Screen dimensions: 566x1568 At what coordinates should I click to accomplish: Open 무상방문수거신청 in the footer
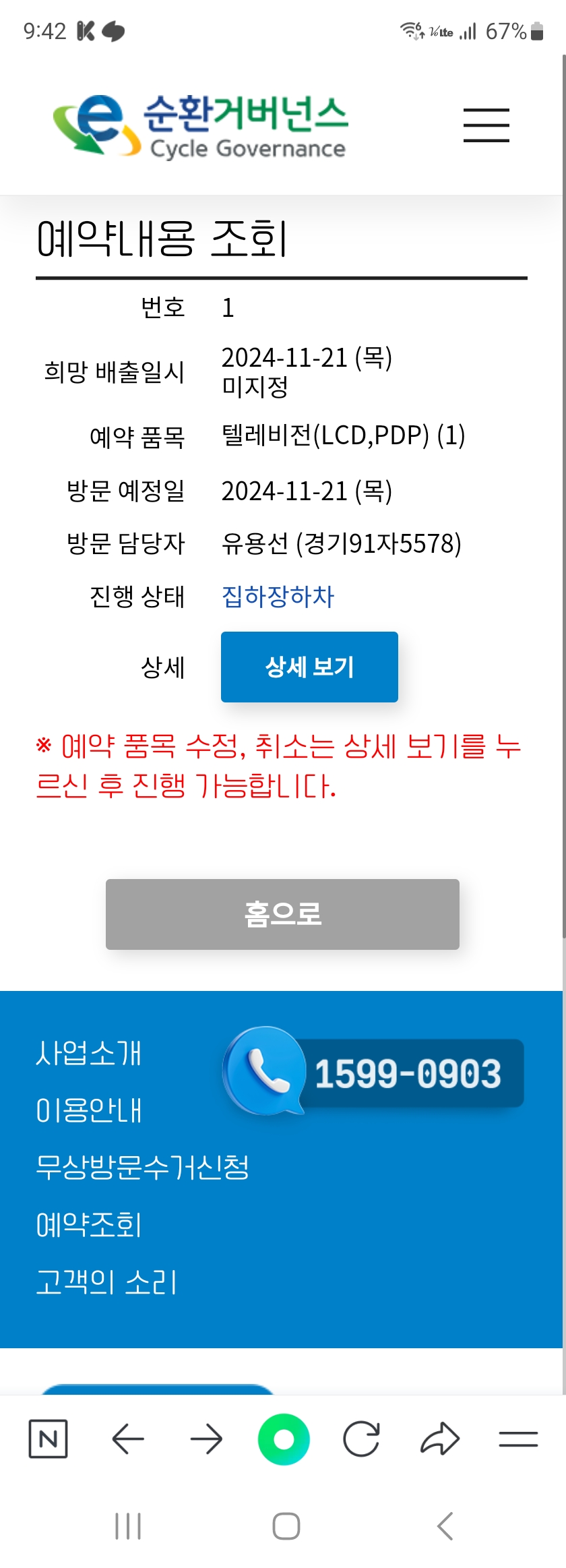tap(142, 1168)
